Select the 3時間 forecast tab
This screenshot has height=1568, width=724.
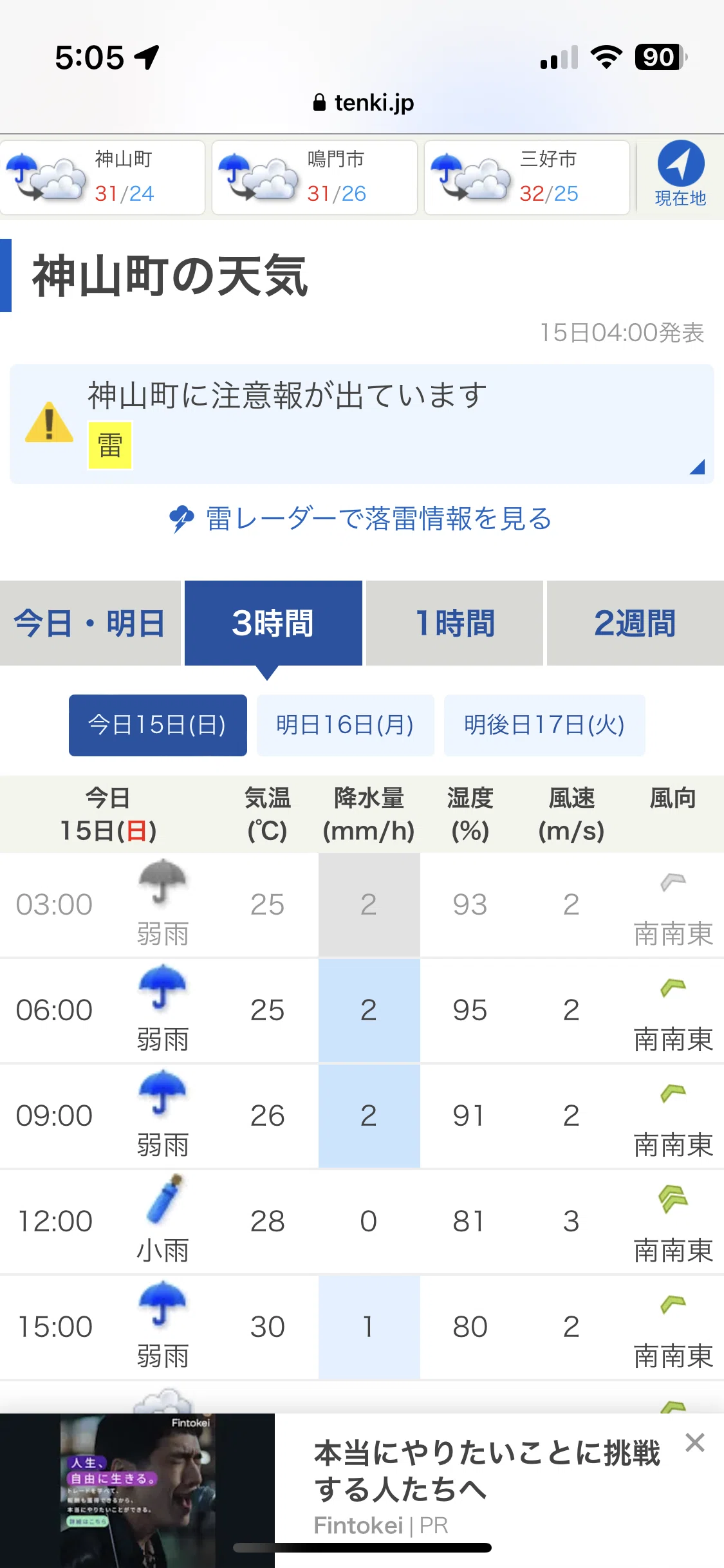pyautogui.click(x=273, y=623)
